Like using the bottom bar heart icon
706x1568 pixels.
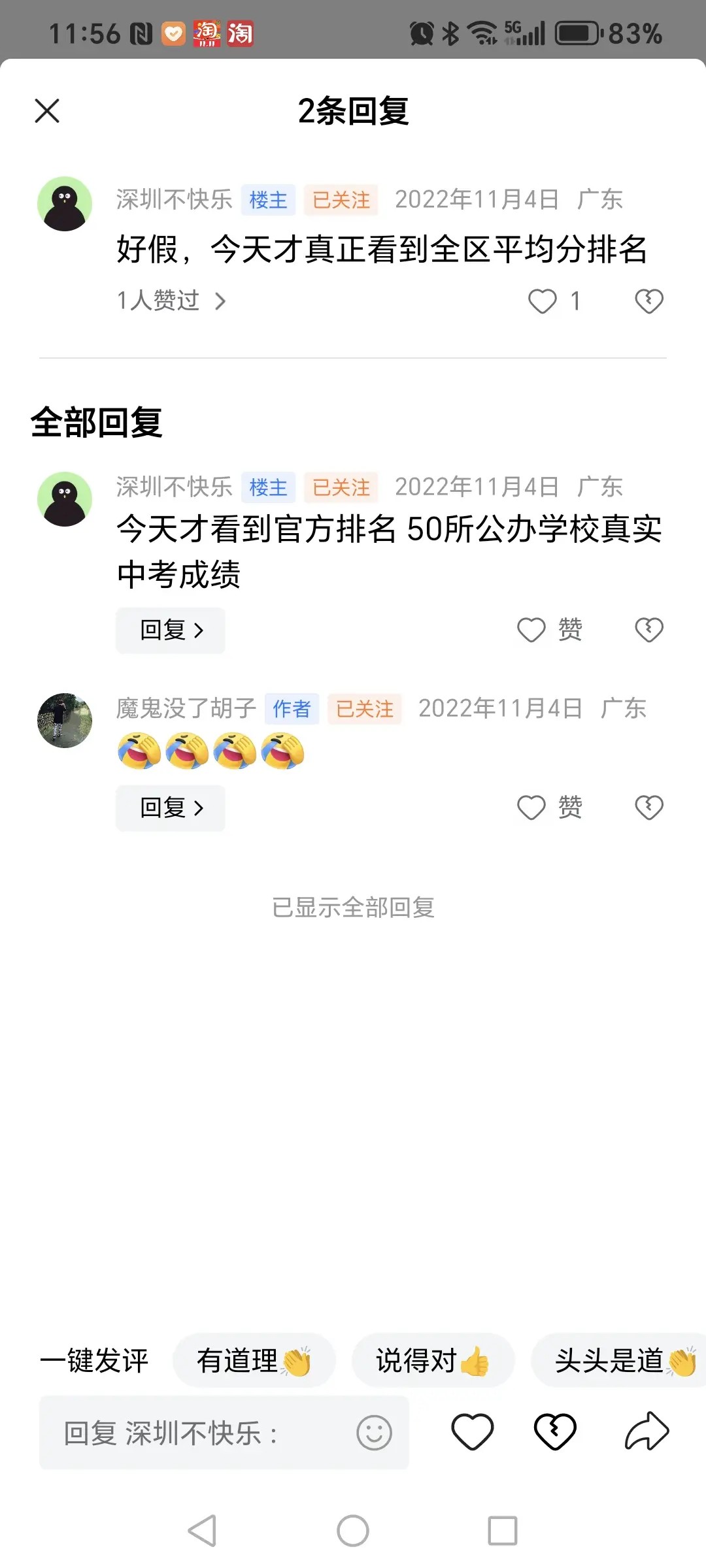pos(472,1431)
